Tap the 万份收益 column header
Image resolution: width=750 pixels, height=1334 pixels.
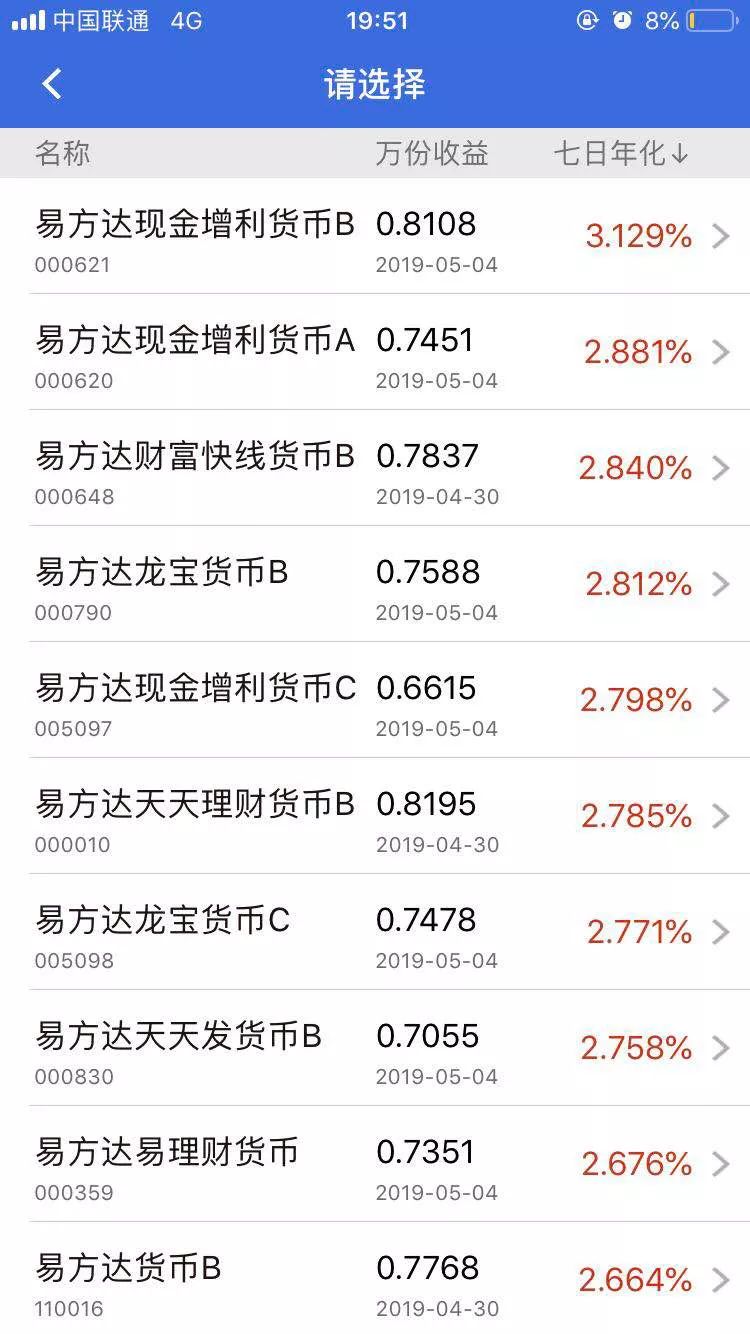click(x=432, y=154)
